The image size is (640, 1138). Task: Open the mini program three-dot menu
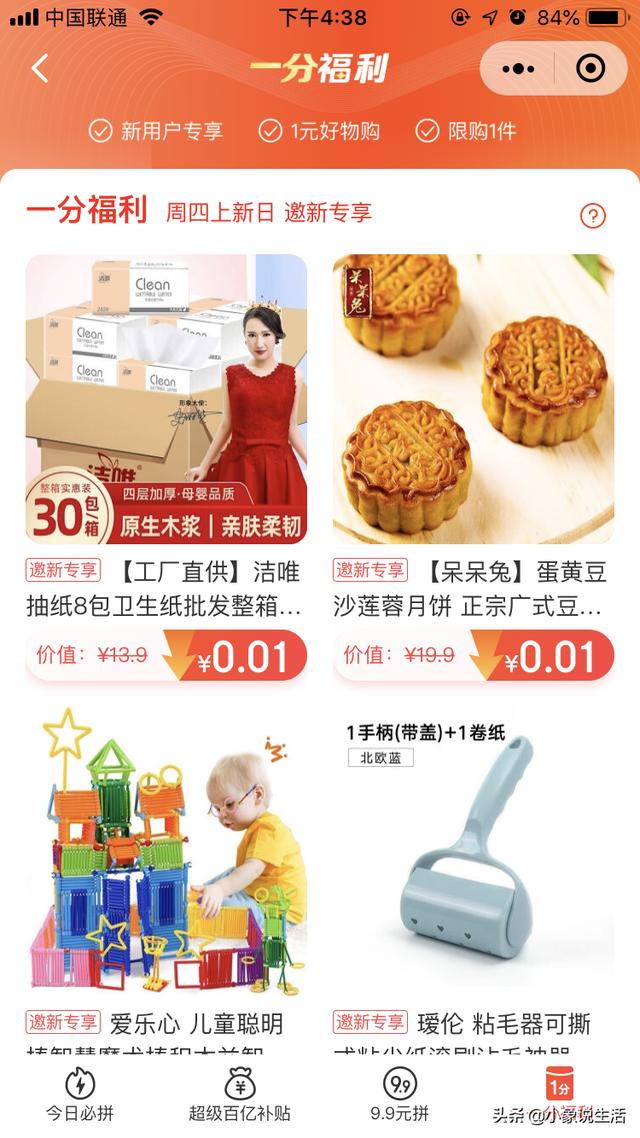point(518,69)
